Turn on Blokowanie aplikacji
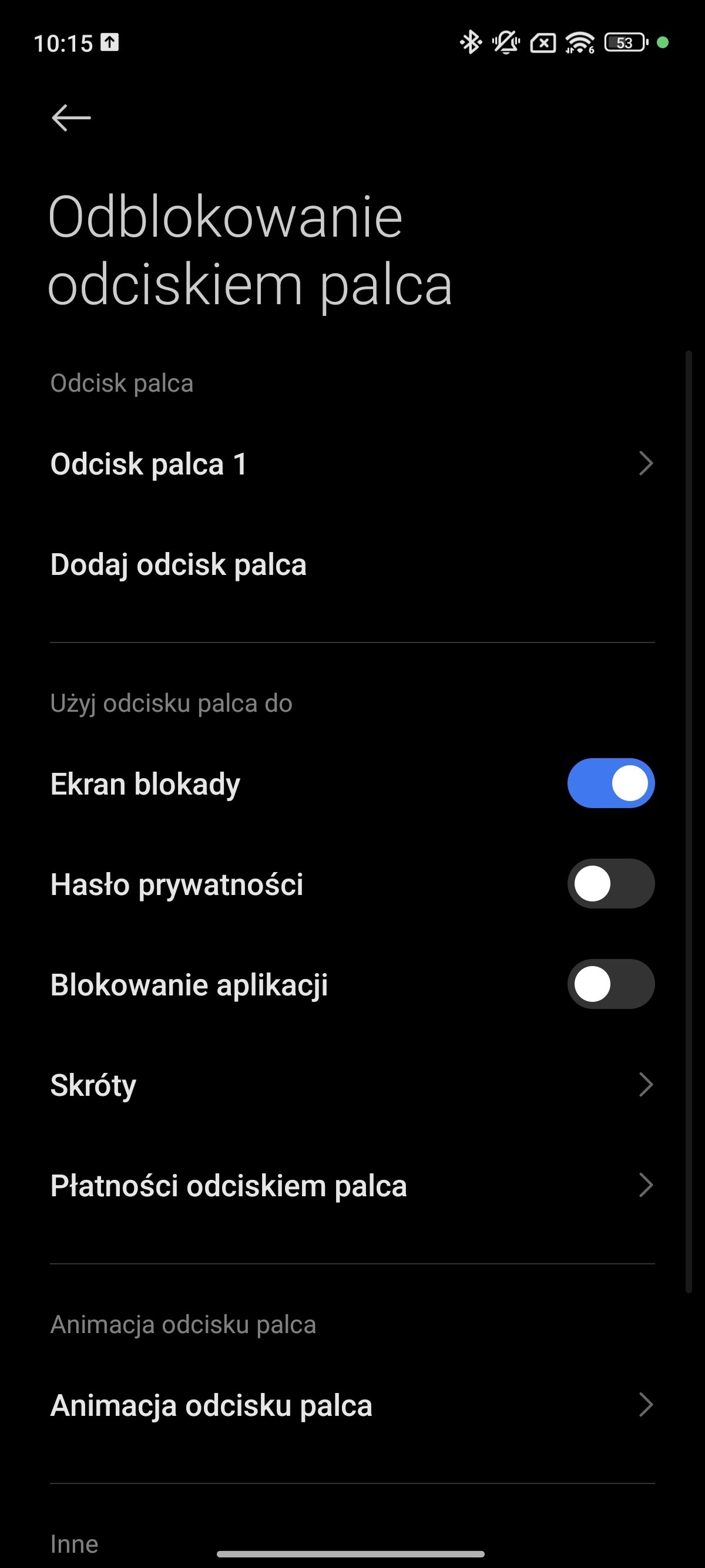 click(x=610, y=984)
